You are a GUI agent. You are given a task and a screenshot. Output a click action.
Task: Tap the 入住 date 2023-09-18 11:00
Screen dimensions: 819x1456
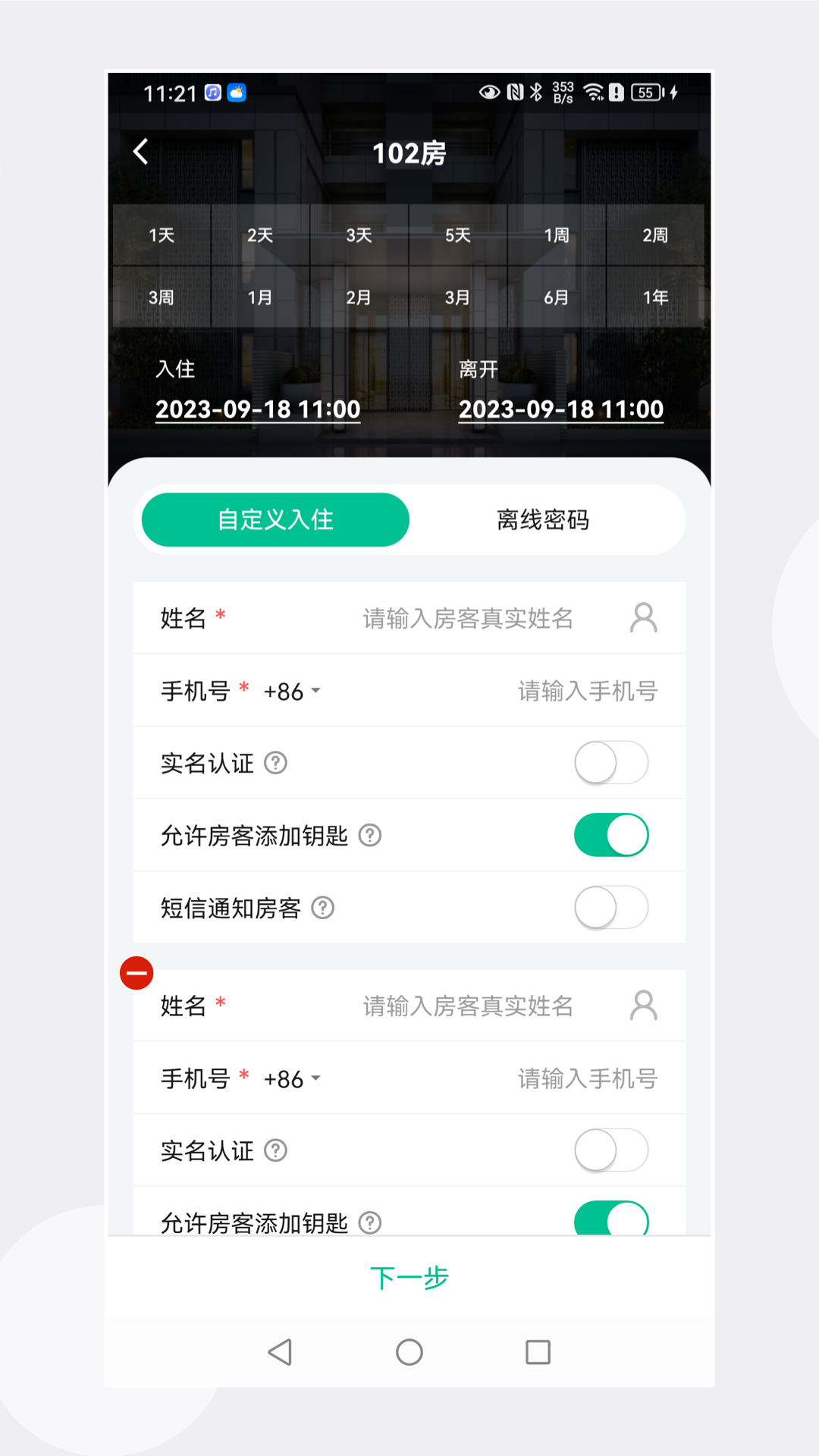[258, 409]
